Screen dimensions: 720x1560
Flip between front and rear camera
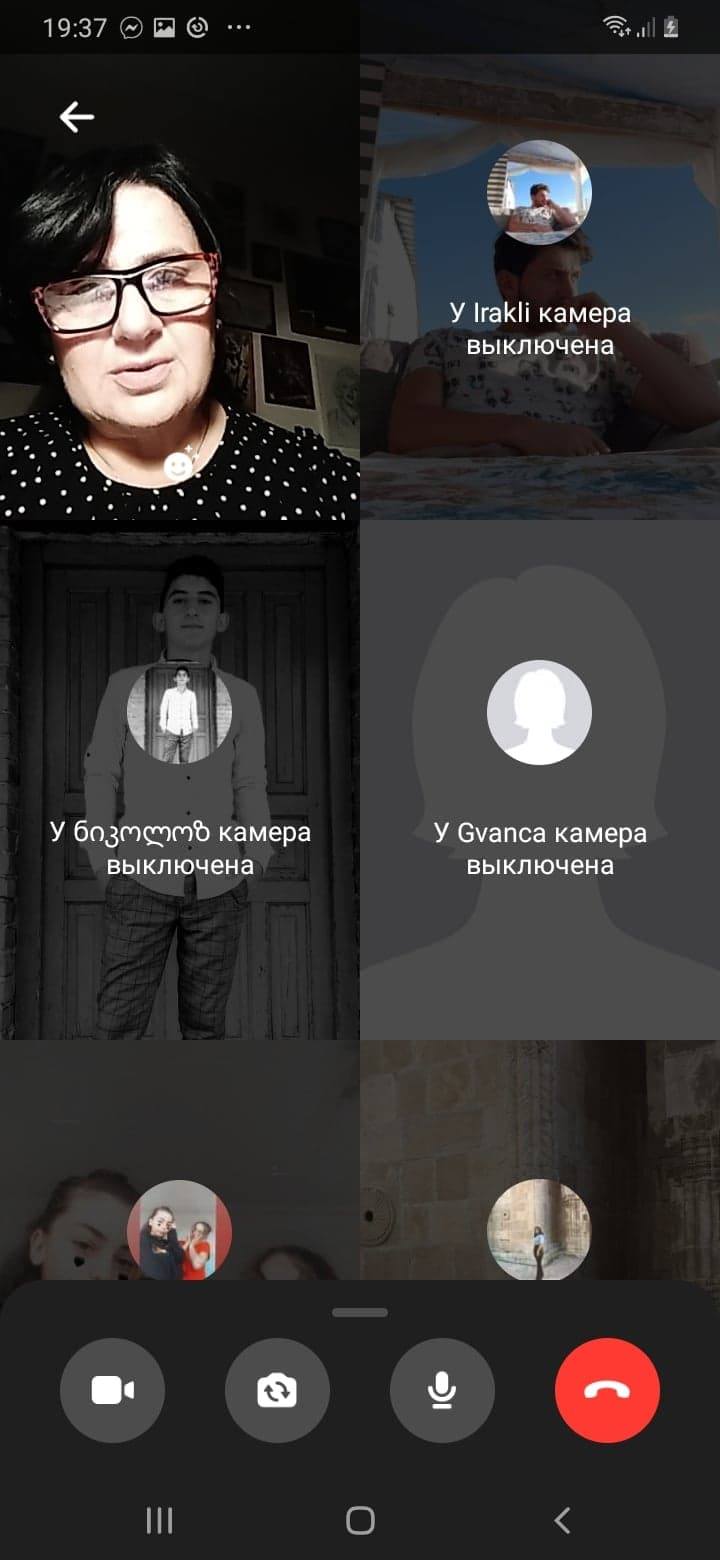coord(277,1390)
